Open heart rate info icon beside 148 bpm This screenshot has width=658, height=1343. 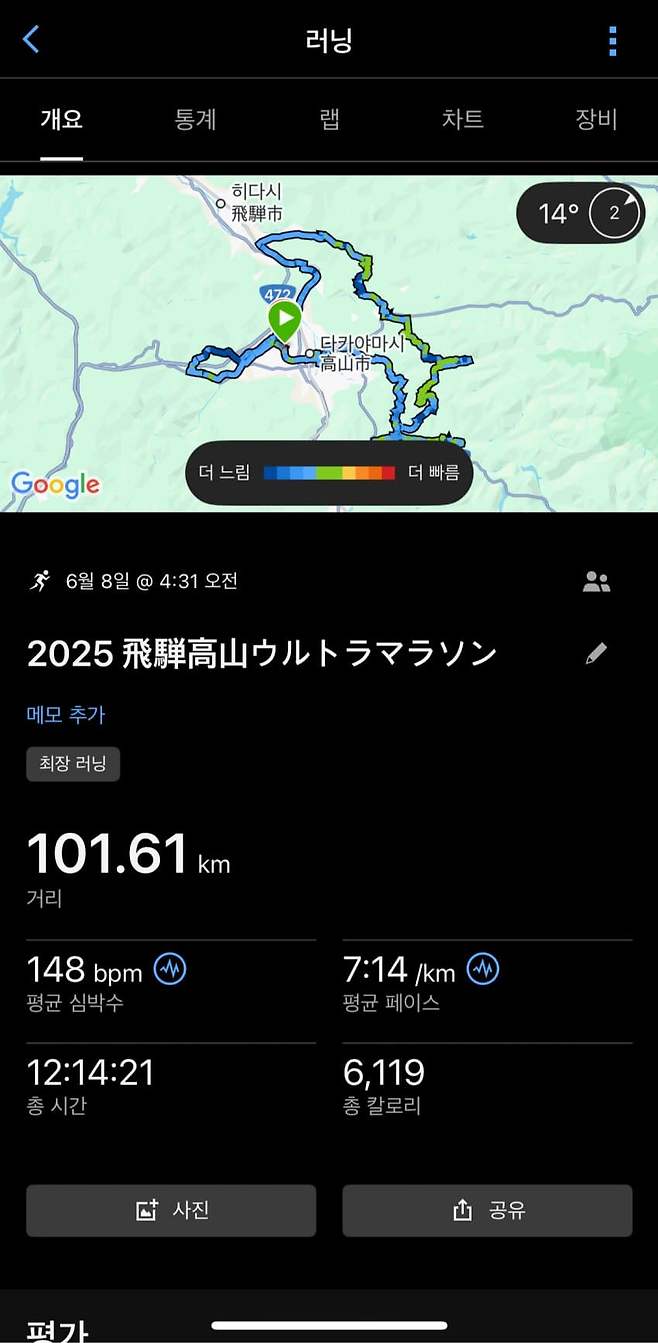tap(170, 969)
